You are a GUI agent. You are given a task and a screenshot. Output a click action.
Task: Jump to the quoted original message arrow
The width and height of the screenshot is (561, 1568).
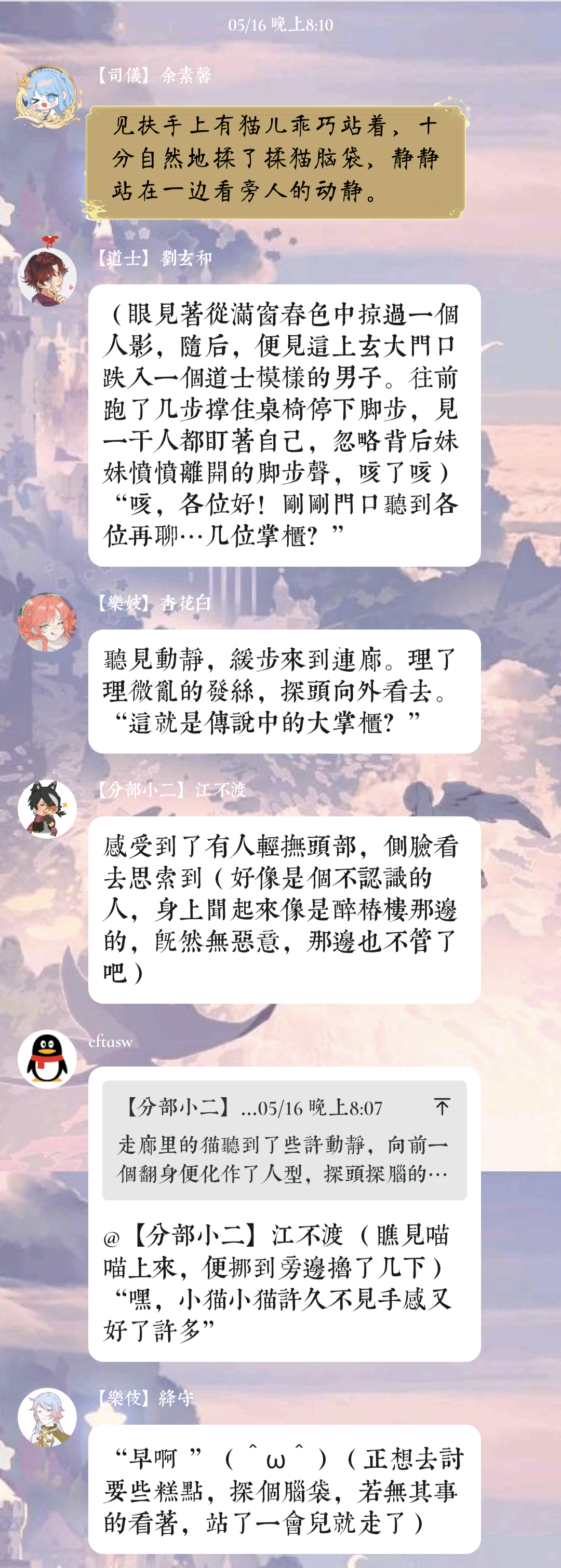coord(442,1106)
